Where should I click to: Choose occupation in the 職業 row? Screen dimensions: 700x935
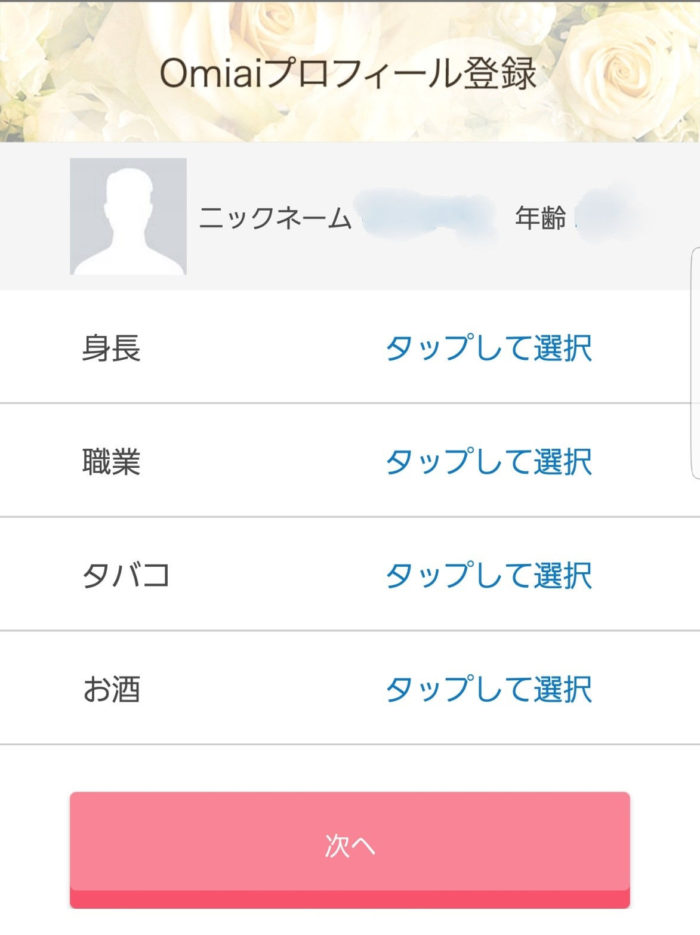pyautogui.click(x=488, y=462)
